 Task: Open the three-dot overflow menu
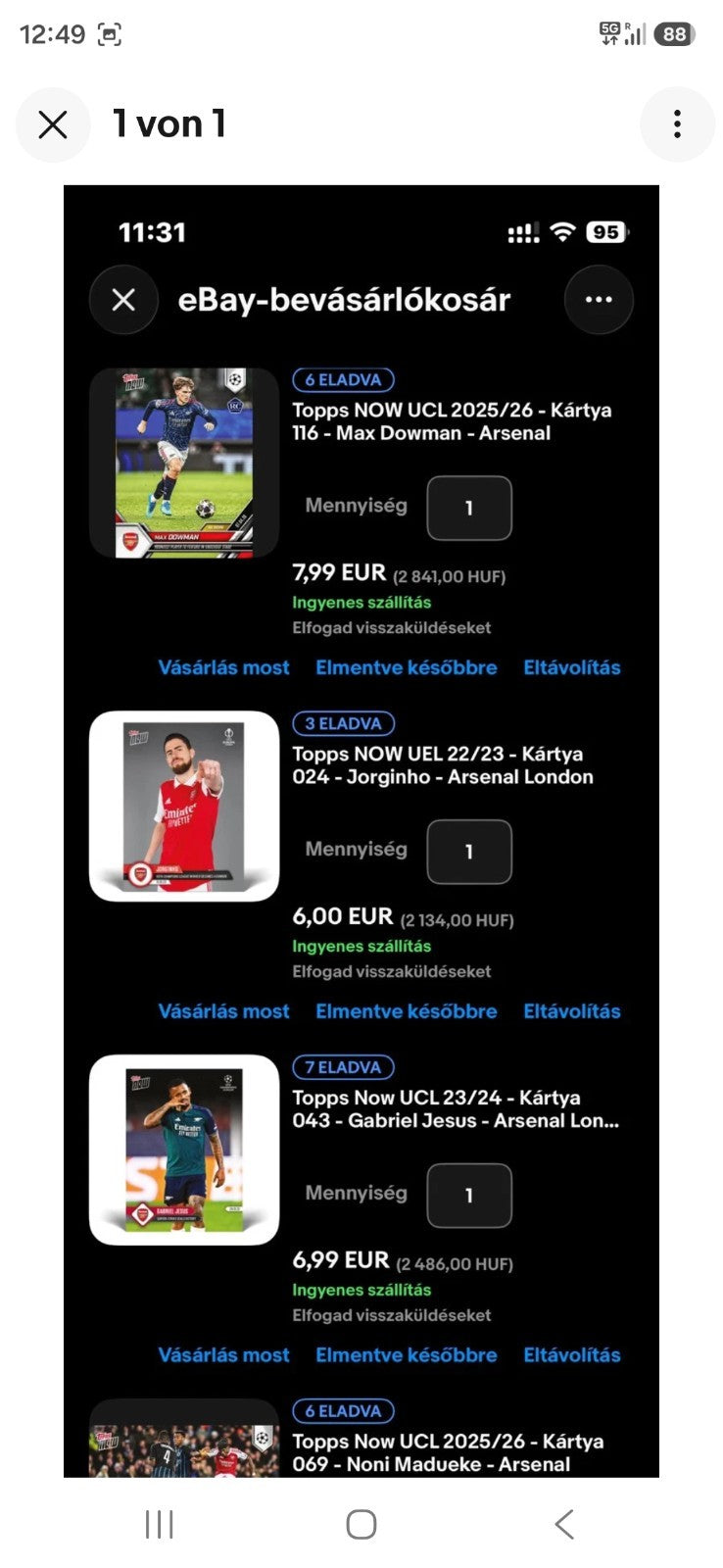677,124
